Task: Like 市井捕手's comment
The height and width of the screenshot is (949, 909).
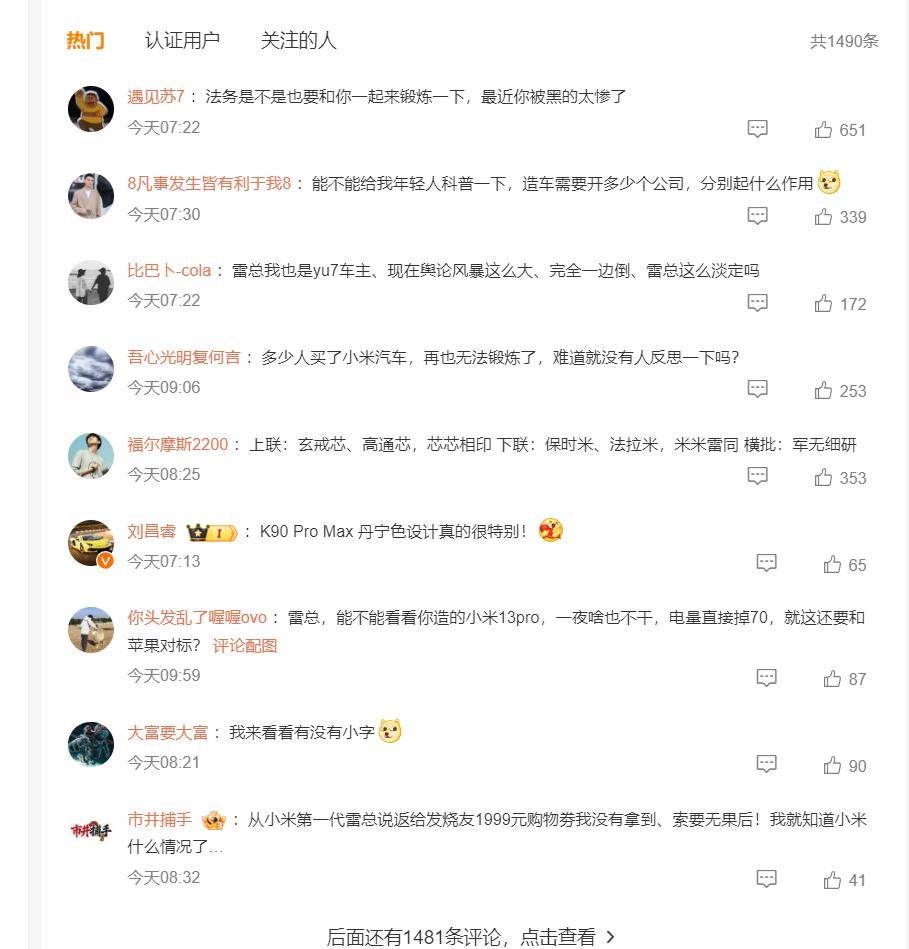Action: tap(832, 880)
